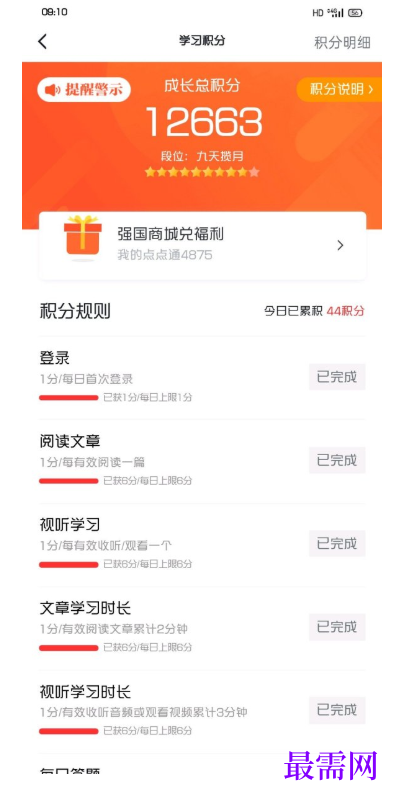The image size is (396, 797).
Task: Tap 已完成 button beside 阅读文章
Action: 337,461
